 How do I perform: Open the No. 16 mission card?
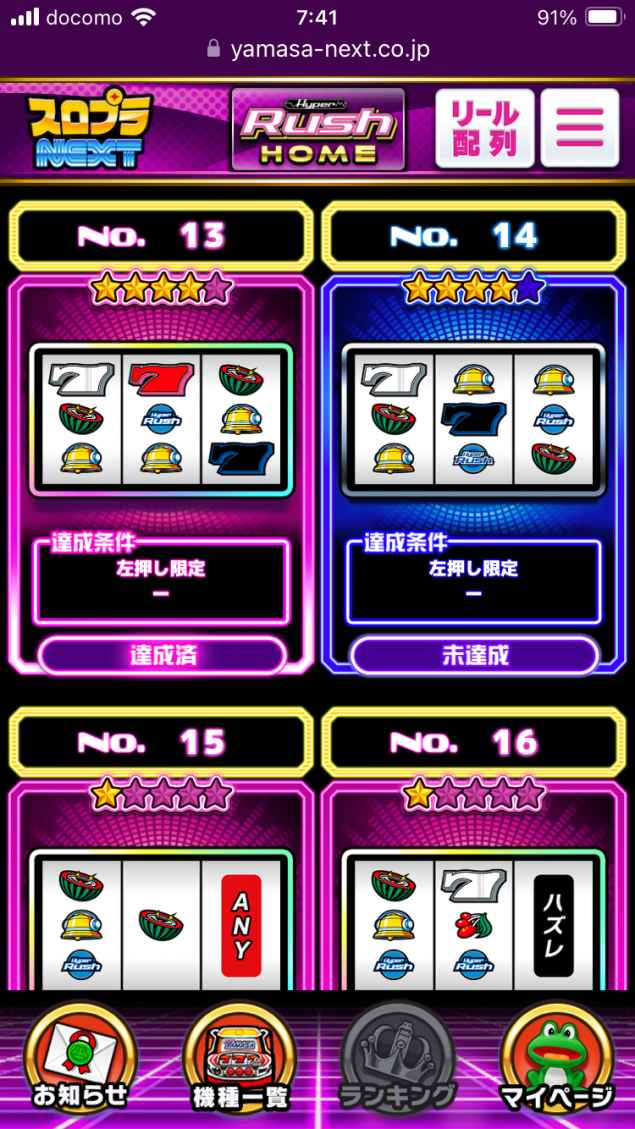(474, 880)
